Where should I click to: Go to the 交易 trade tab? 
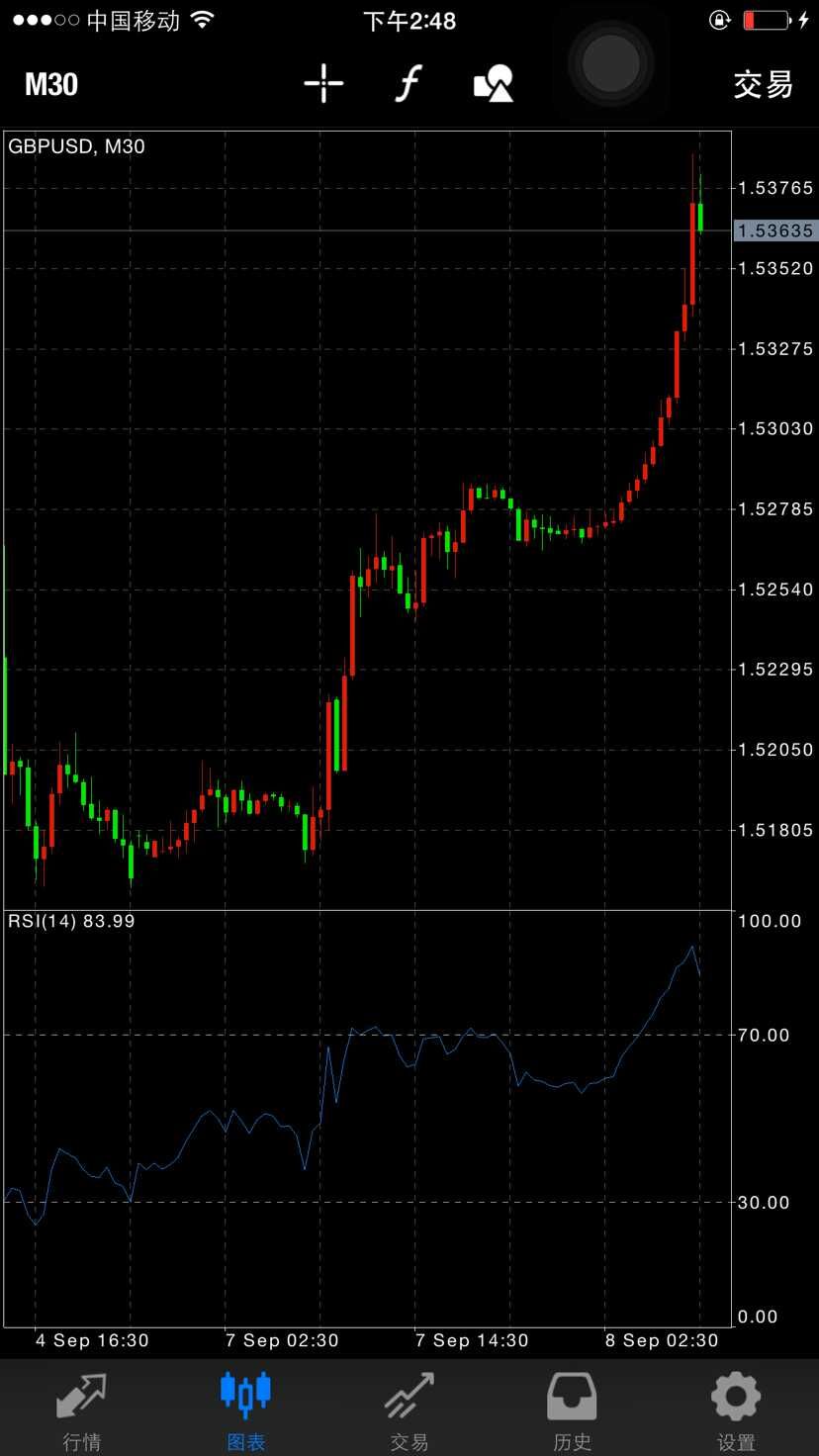tap(409, 1410)
